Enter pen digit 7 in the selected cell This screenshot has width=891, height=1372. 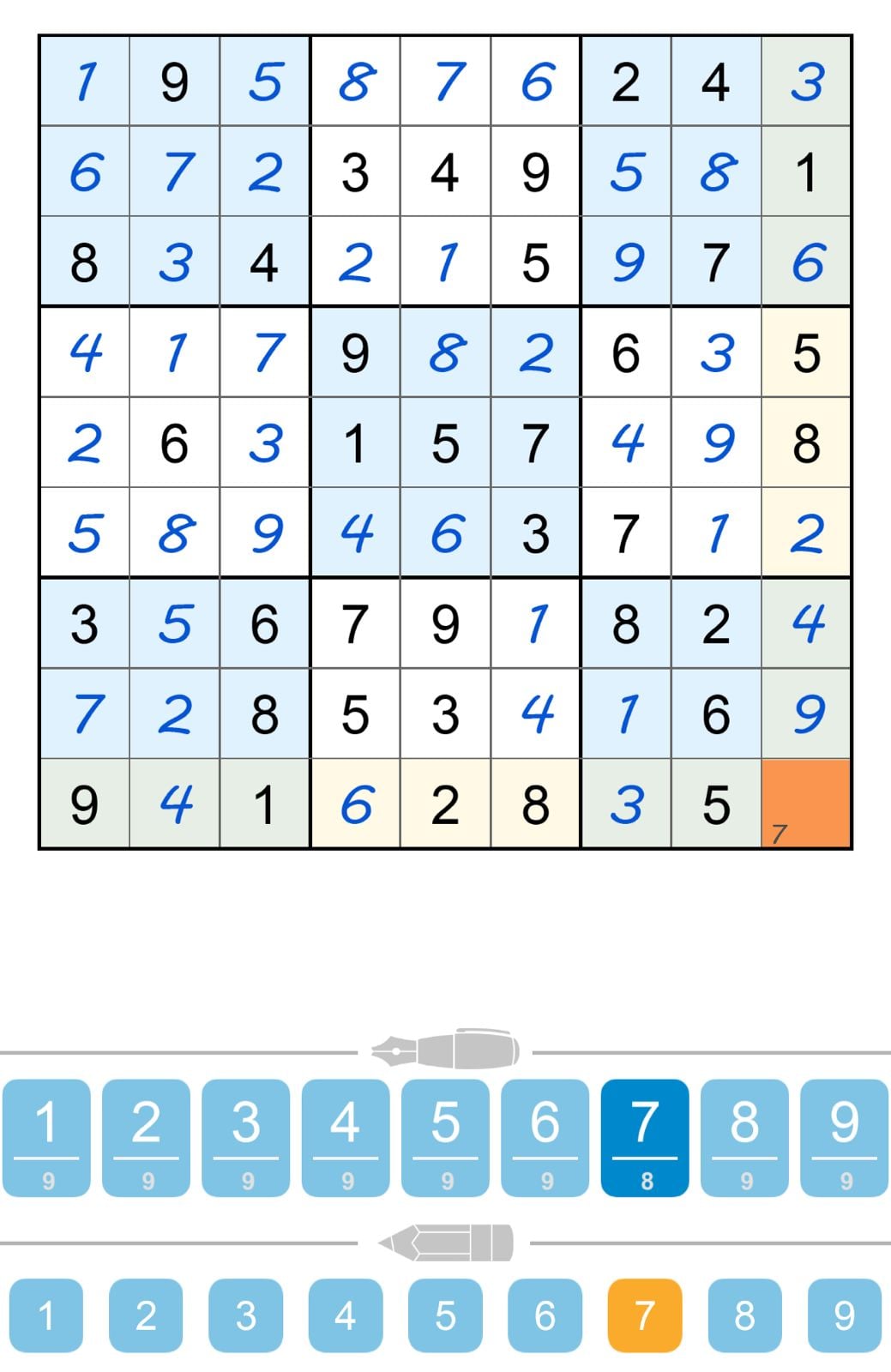point(645,1137)
